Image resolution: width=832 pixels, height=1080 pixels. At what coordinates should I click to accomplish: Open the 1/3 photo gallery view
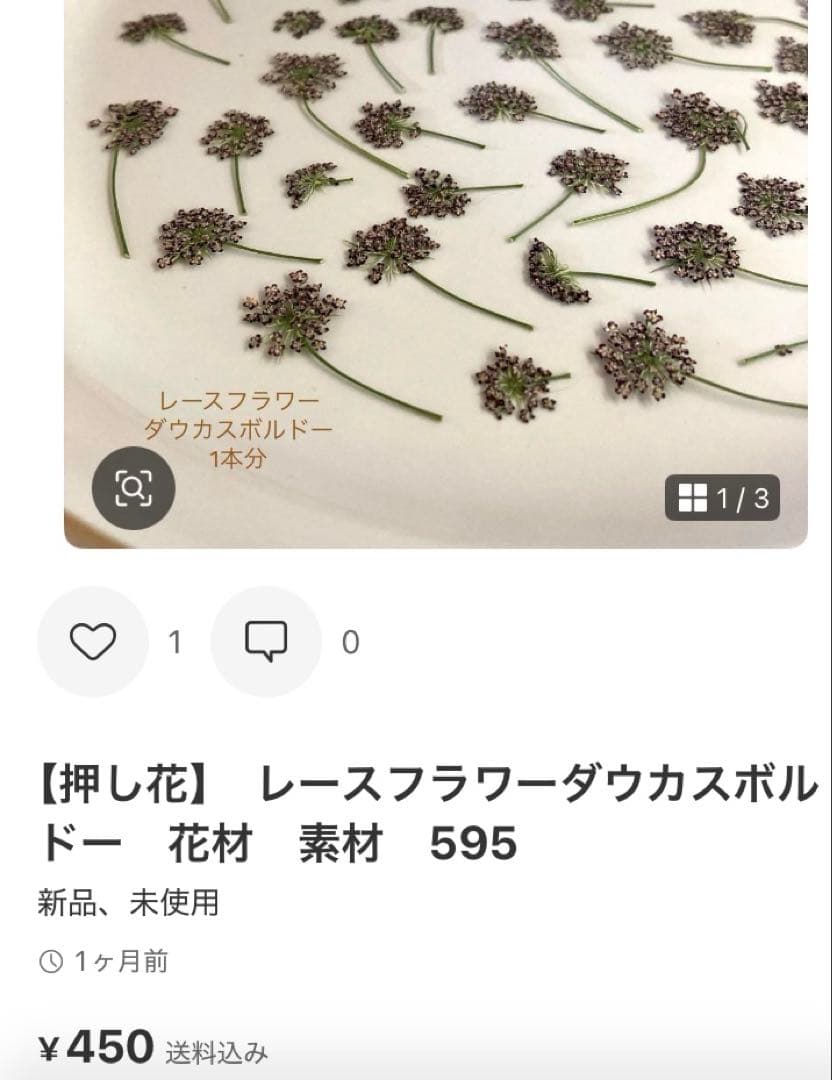(723, 498)
